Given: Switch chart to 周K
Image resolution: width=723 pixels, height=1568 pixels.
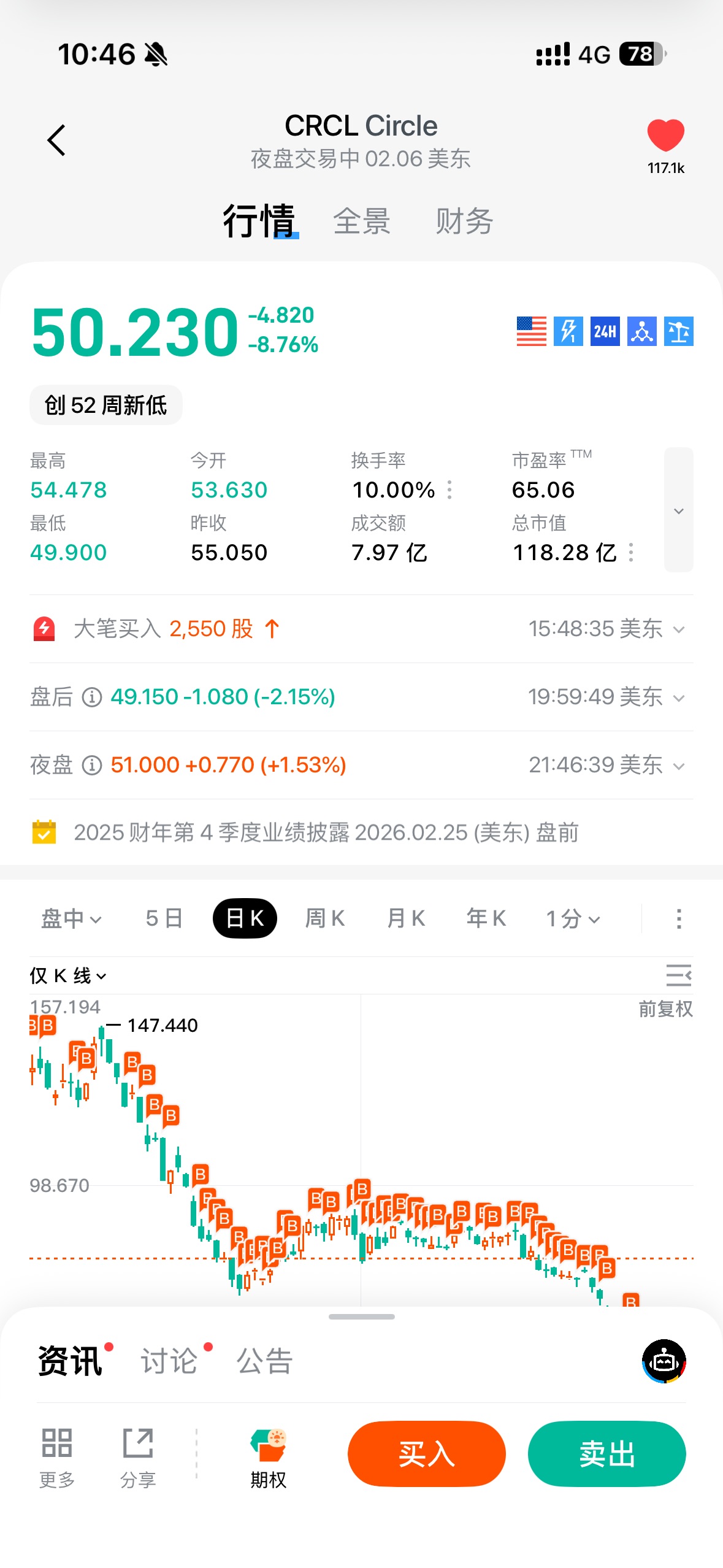Looking at the screenshot, I should [325, 919].
